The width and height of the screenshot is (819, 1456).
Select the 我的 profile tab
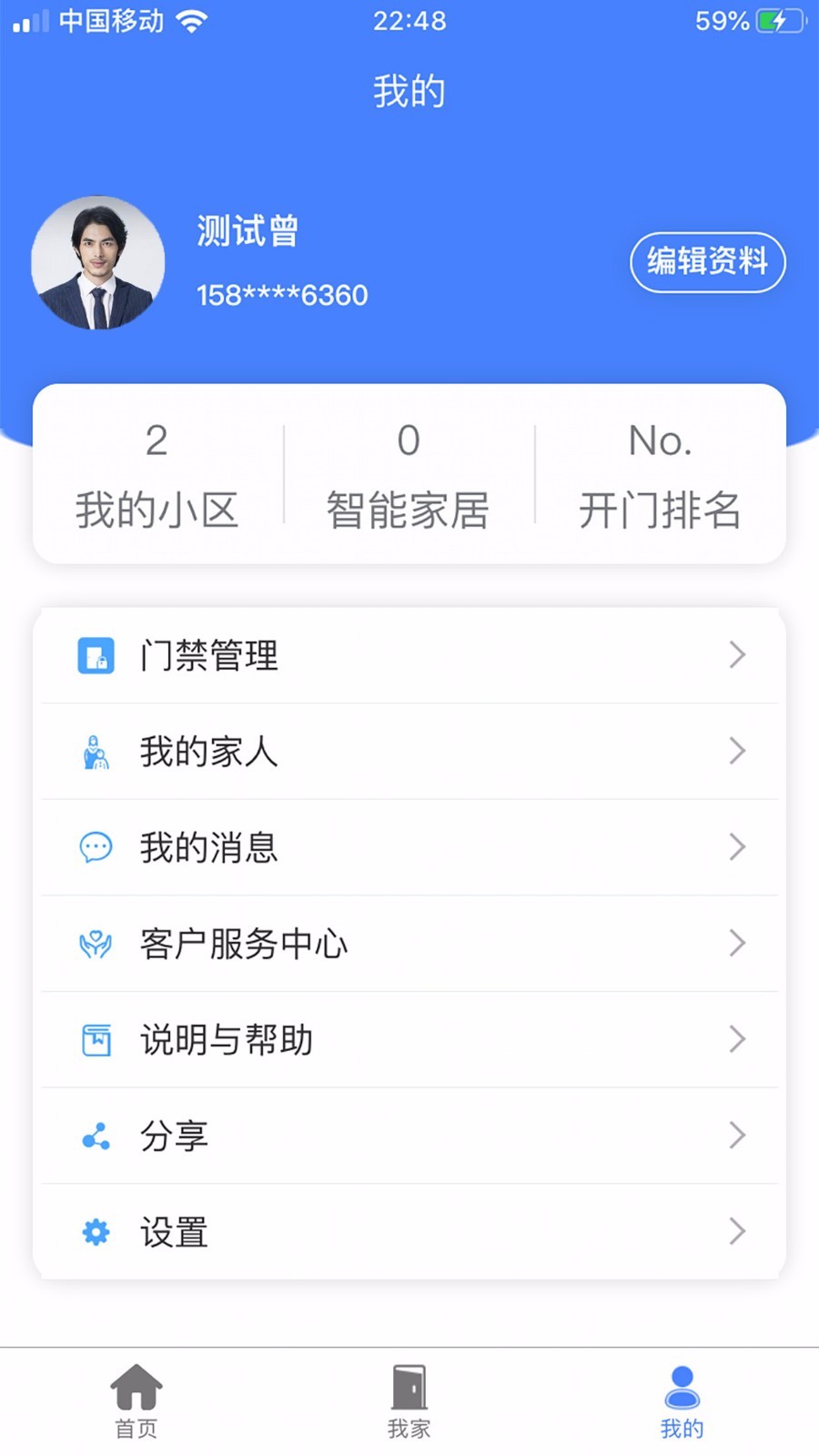click(x=682, y=1401)
